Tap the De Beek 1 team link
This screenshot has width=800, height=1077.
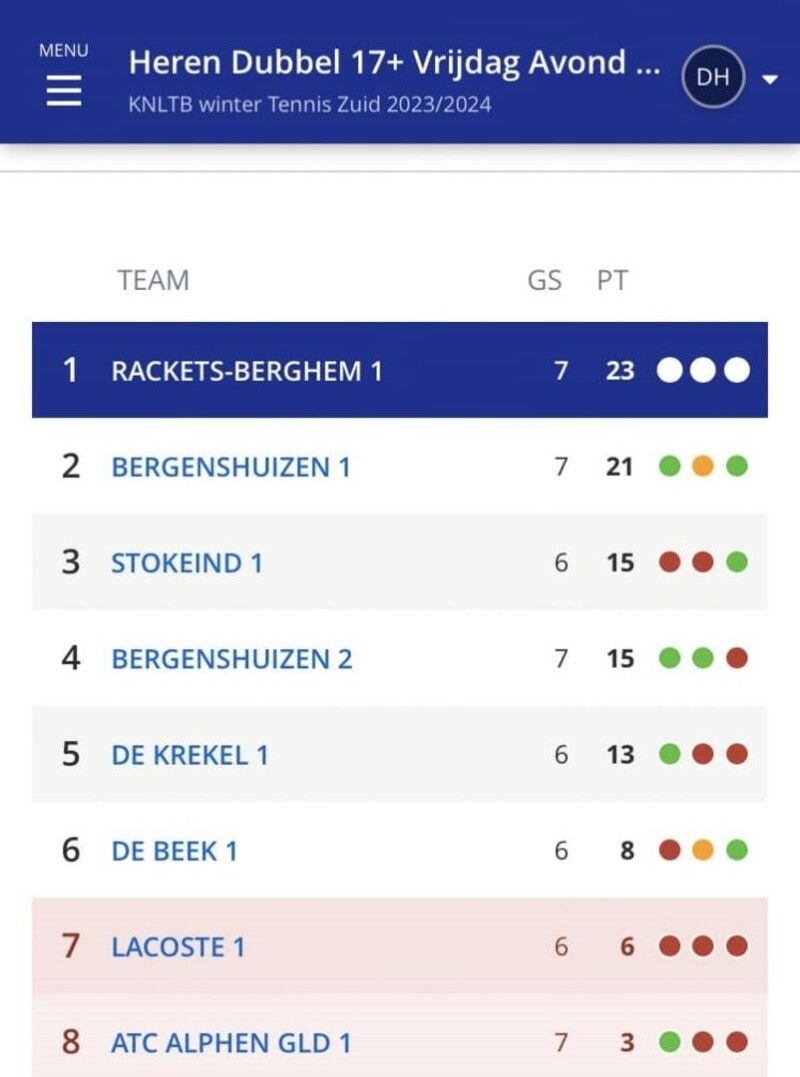pos(174,851)
